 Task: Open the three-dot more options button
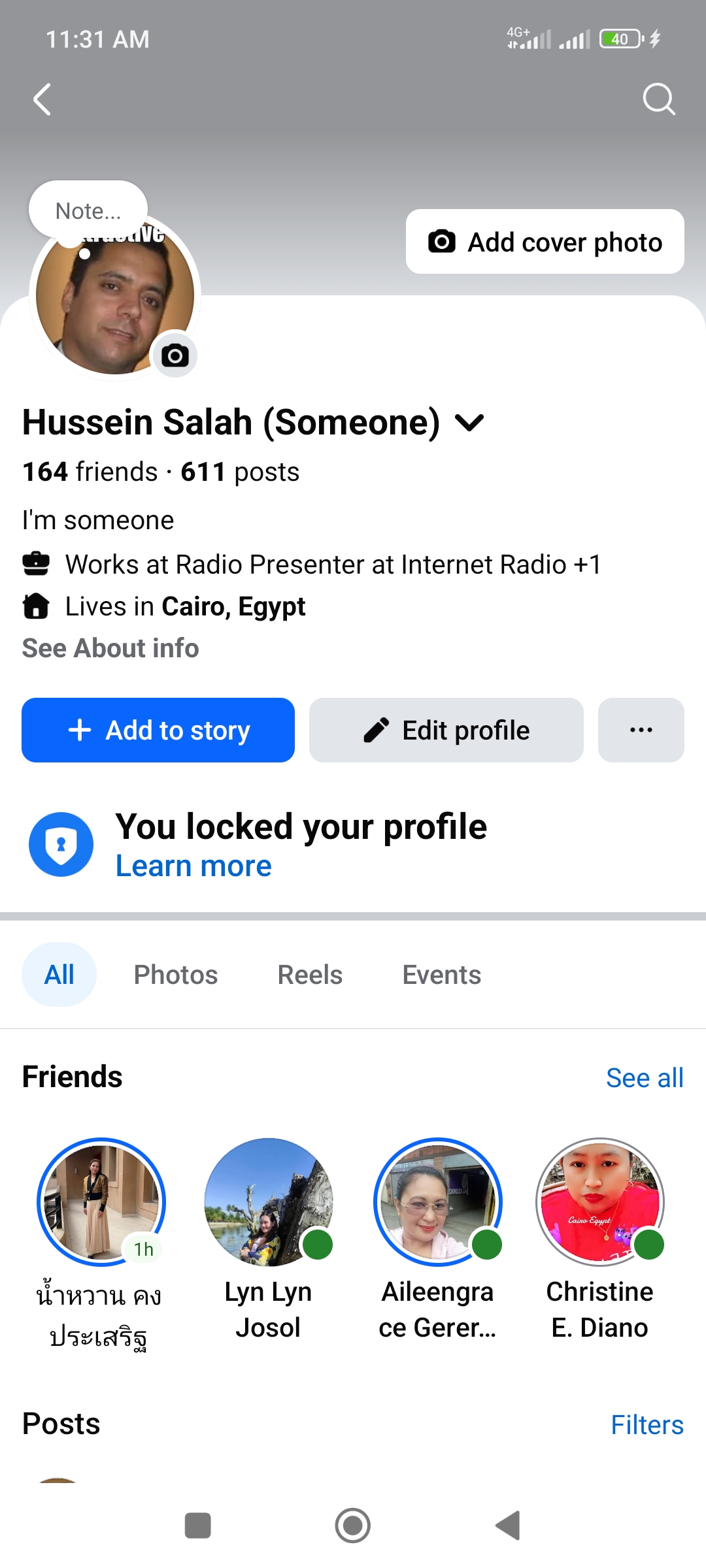(641, 730)
